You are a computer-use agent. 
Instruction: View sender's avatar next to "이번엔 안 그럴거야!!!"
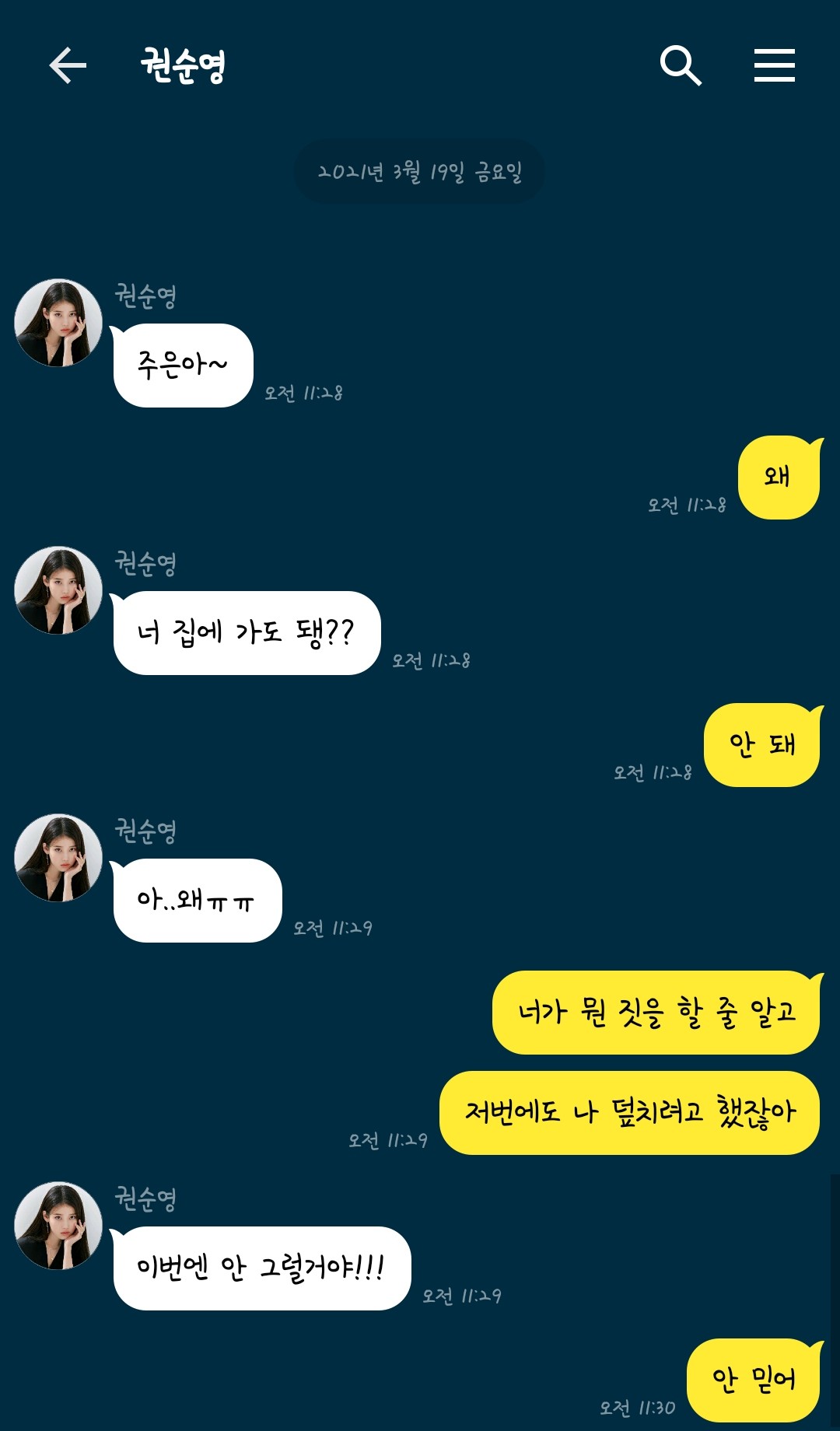point(58,1226)
